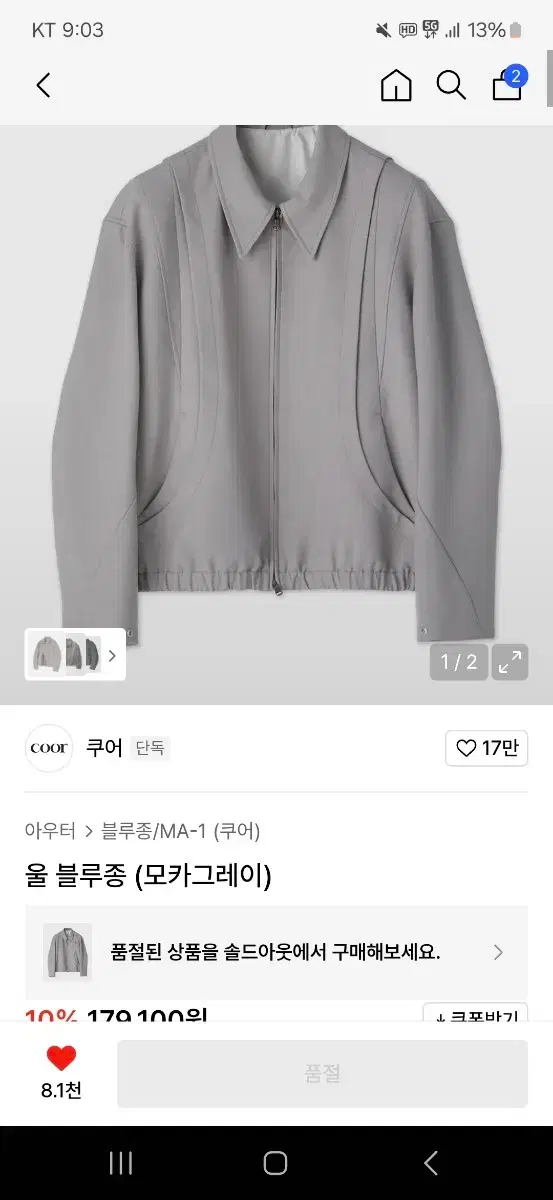Tap the 쿠폰받기 coupon button
Viewport: 553px width, 1200px height.
tap(475, 1012)
